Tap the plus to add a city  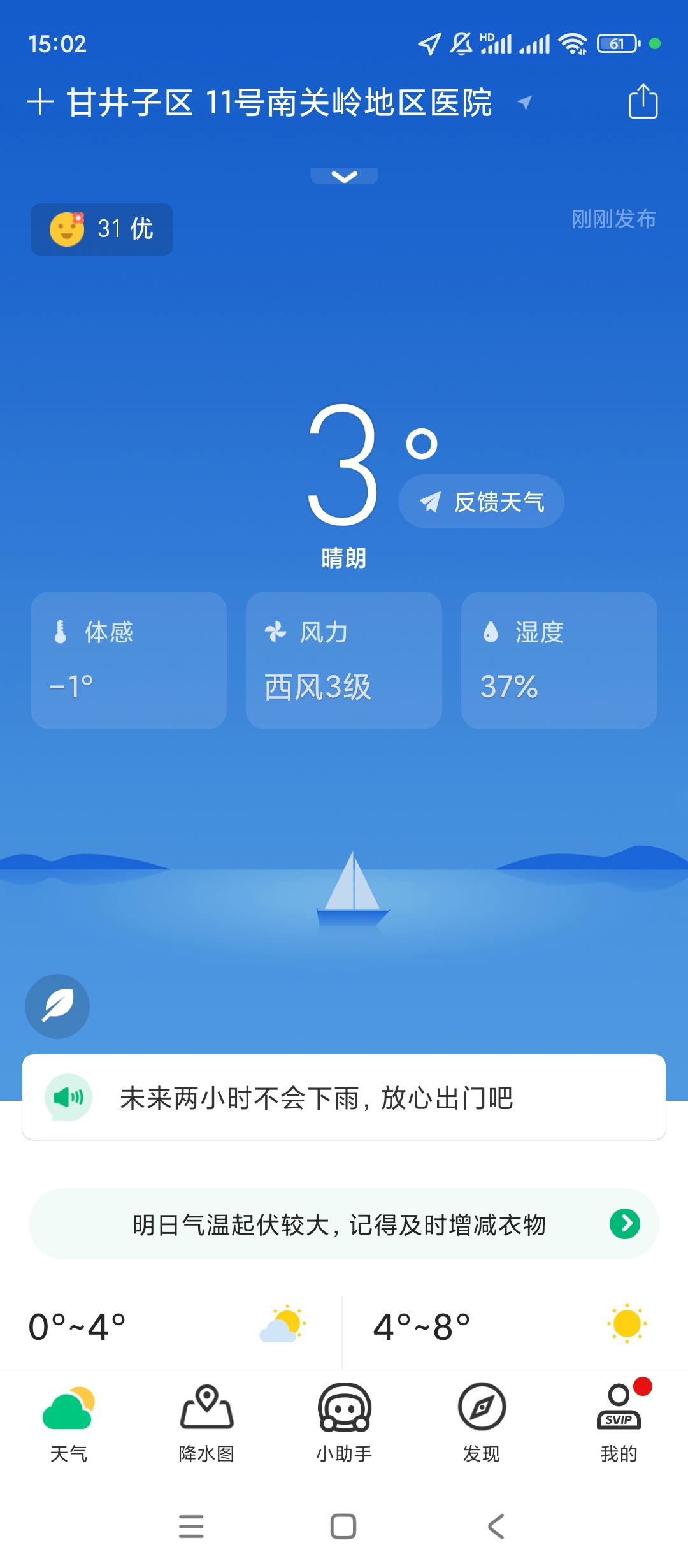point(40,102)
